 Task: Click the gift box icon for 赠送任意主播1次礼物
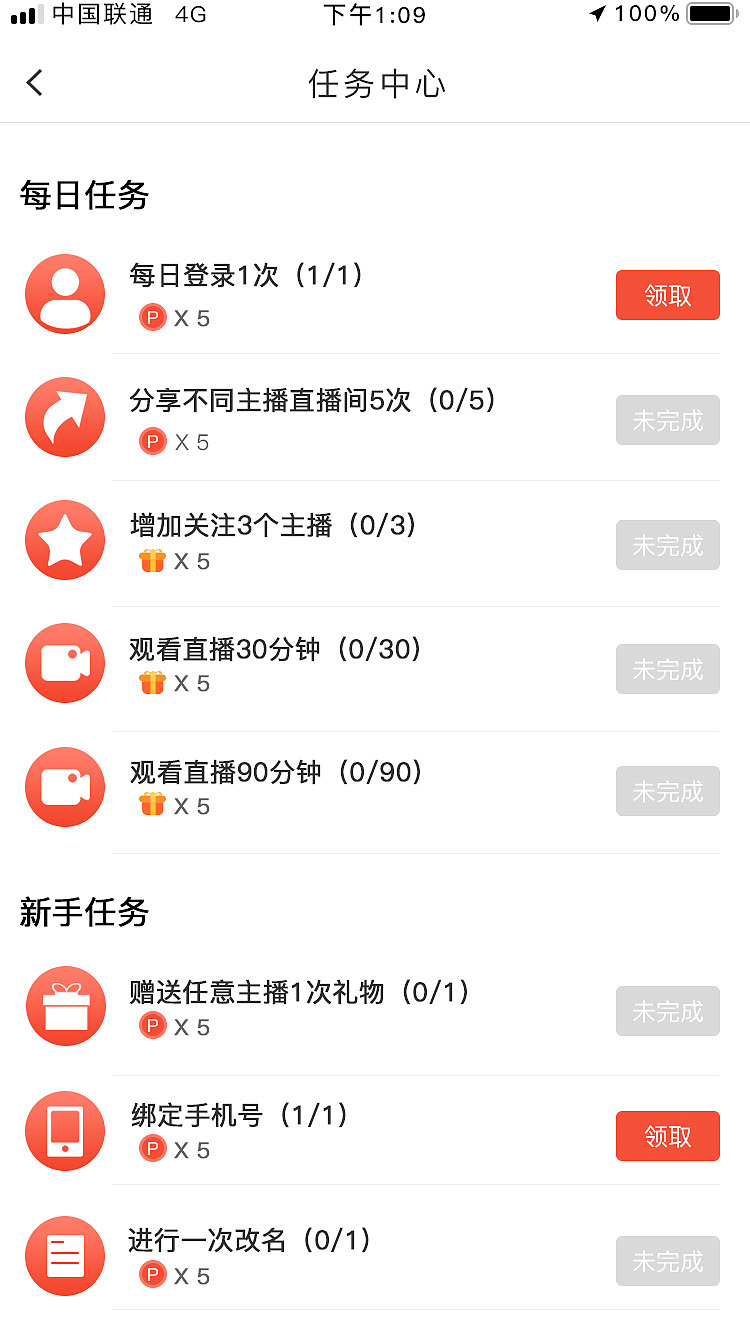64,1006
